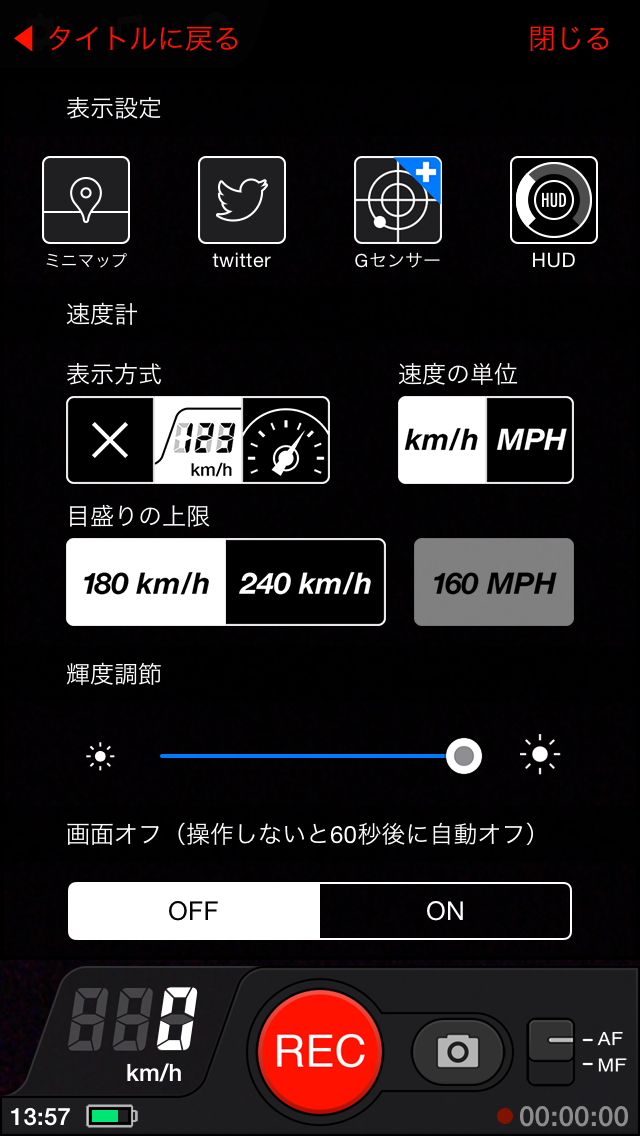Select the analog gauge speedometer display

click(286, 440)
